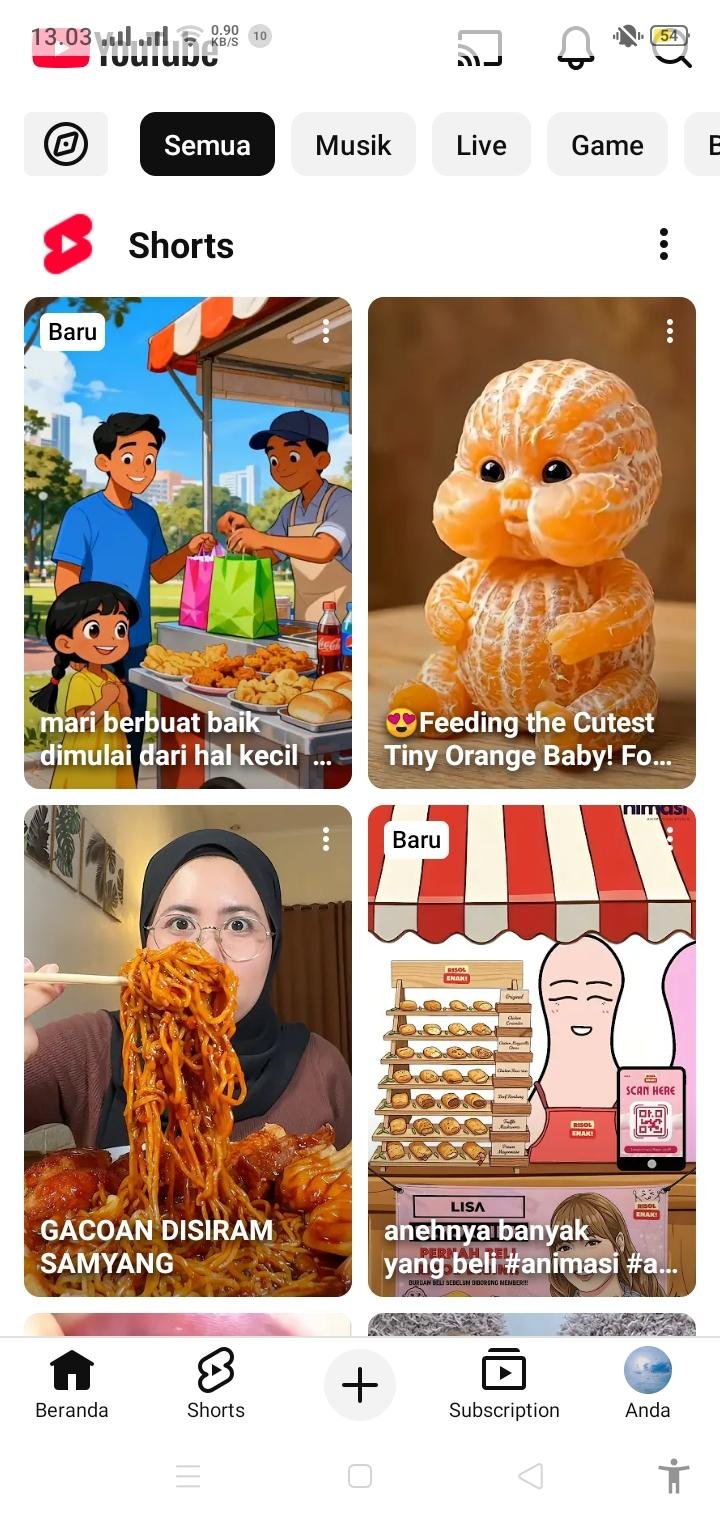Filter the feed by Musik
This screenshot has width=720, height=1520.
[x=353, y=144]
